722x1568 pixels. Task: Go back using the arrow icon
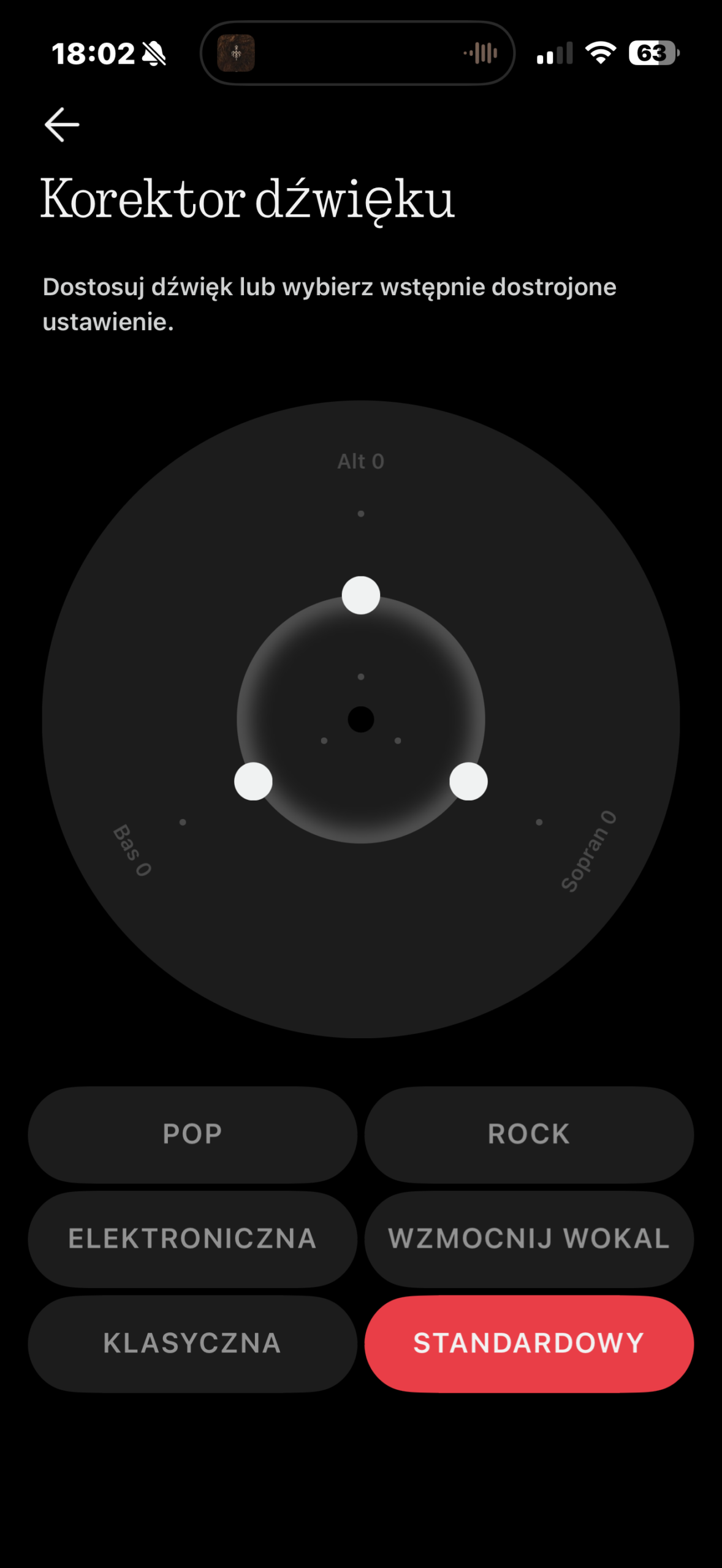coord(62,124)
